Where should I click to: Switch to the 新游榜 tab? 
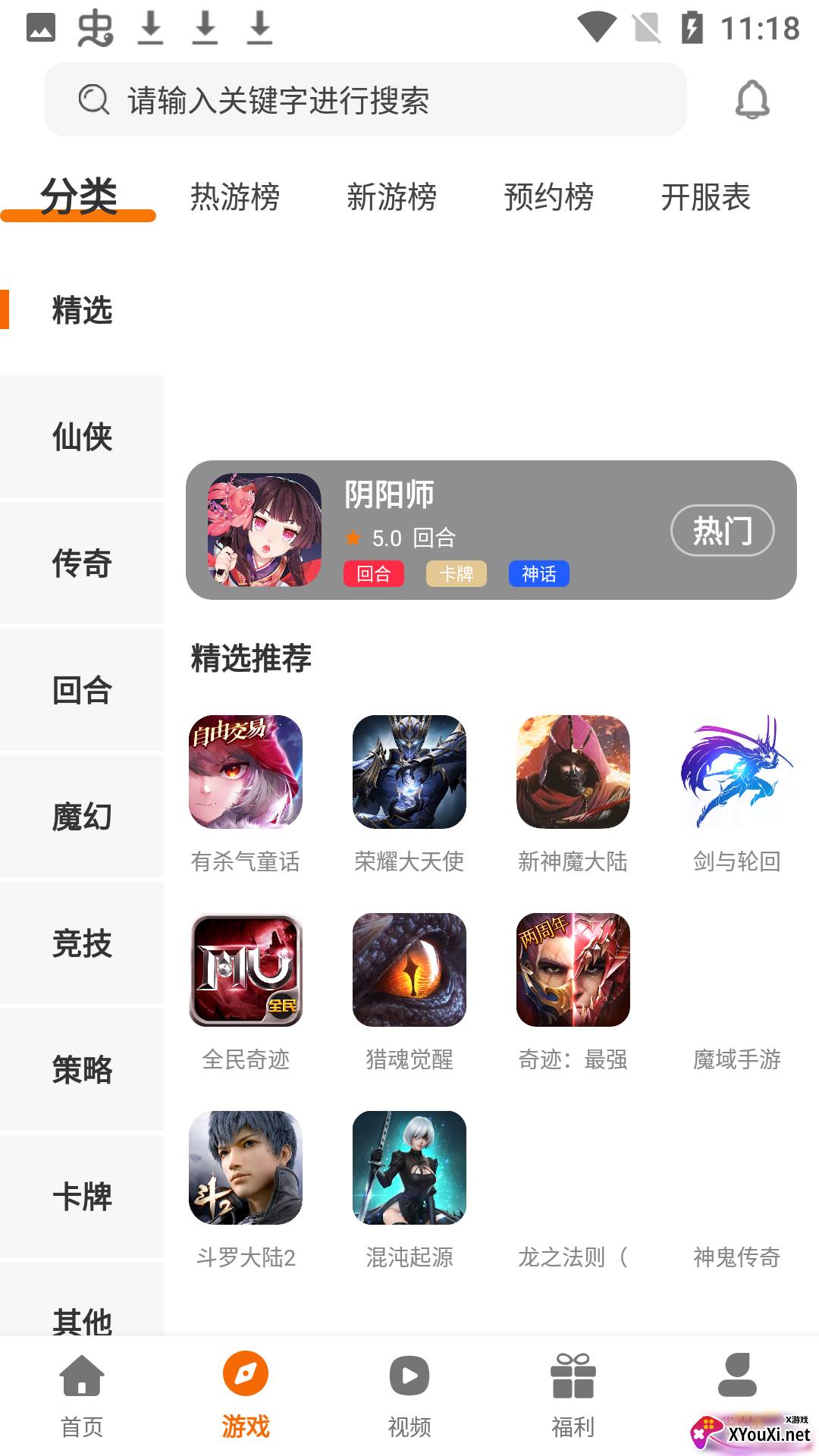[x=391, y=197]
